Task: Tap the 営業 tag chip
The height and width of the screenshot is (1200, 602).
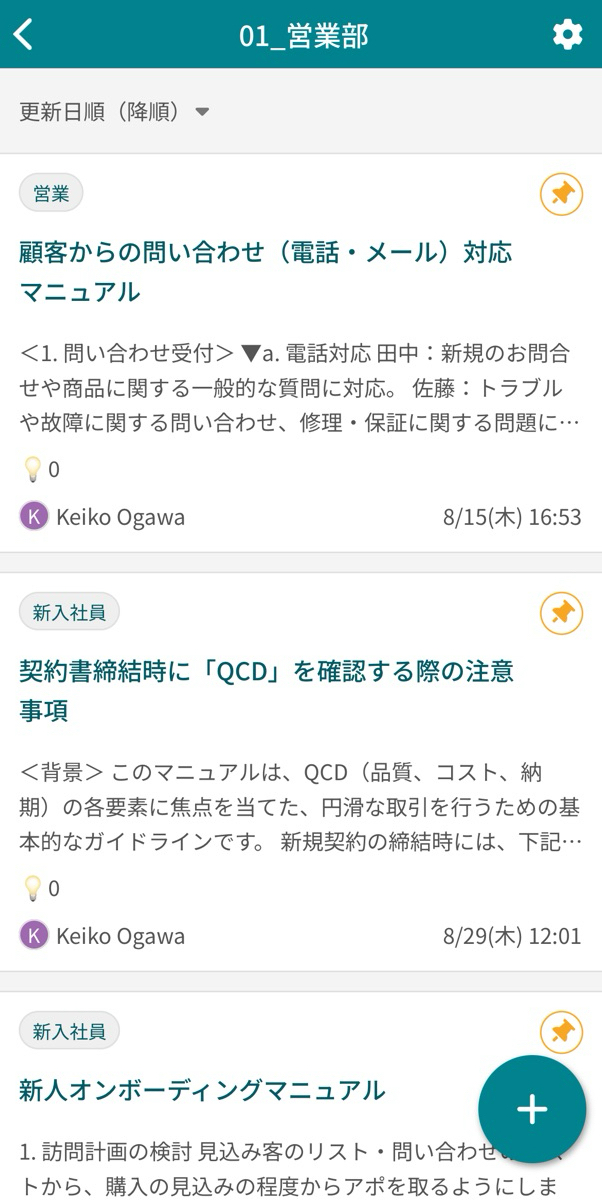Action: (51, 193)
